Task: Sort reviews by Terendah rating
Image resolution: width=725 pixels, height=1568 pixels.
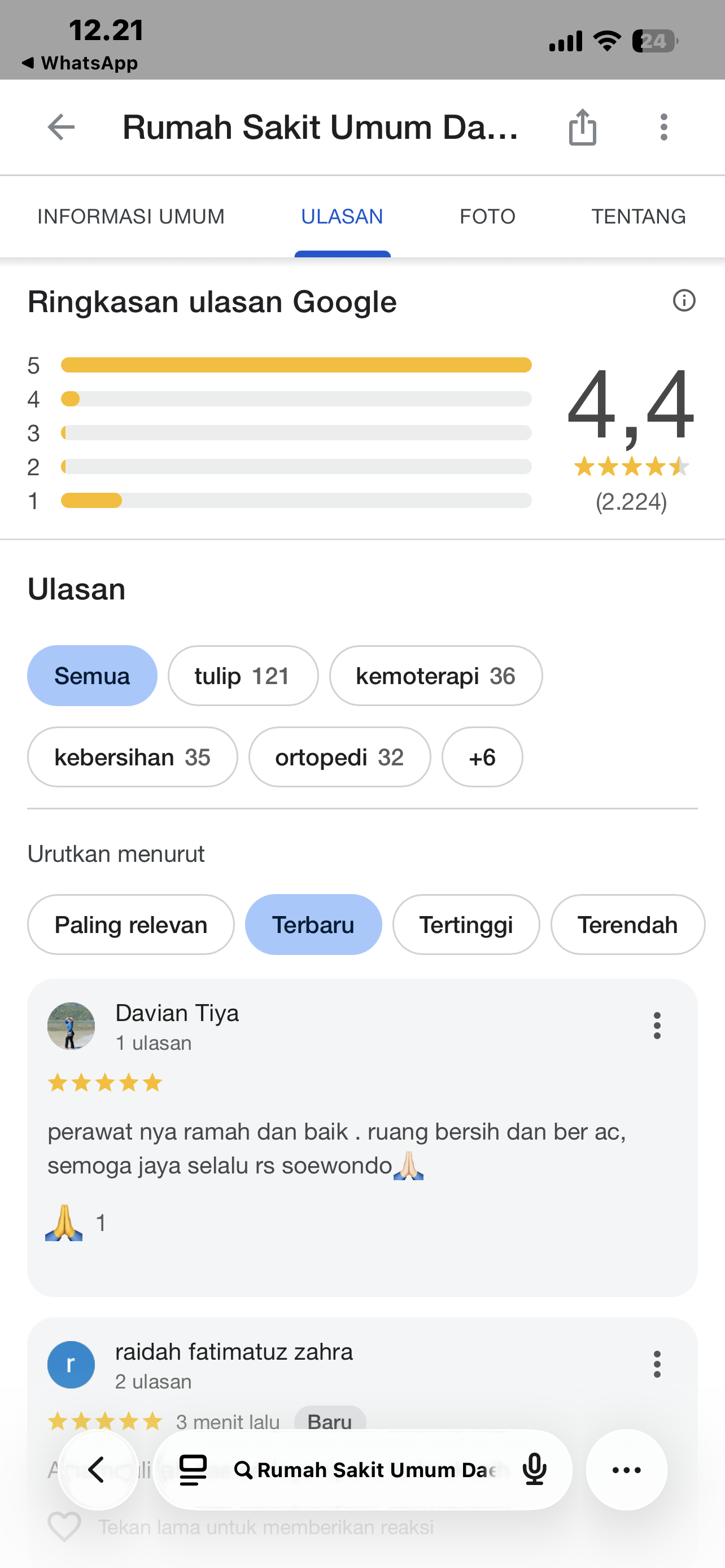Action: click(x=627, y=925)
